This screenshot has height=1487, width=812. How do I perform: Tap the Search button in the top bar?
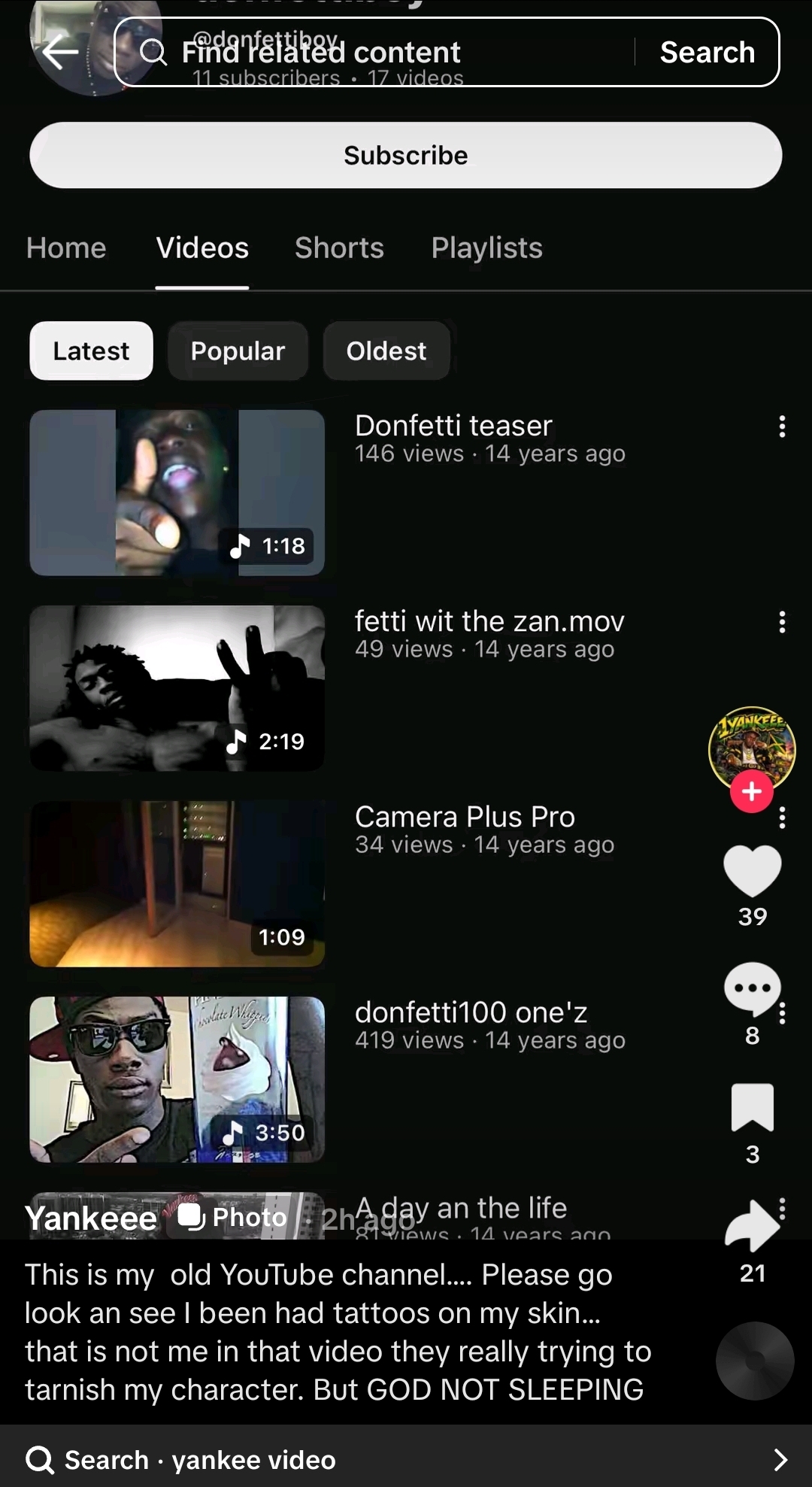tap(707, 52)
